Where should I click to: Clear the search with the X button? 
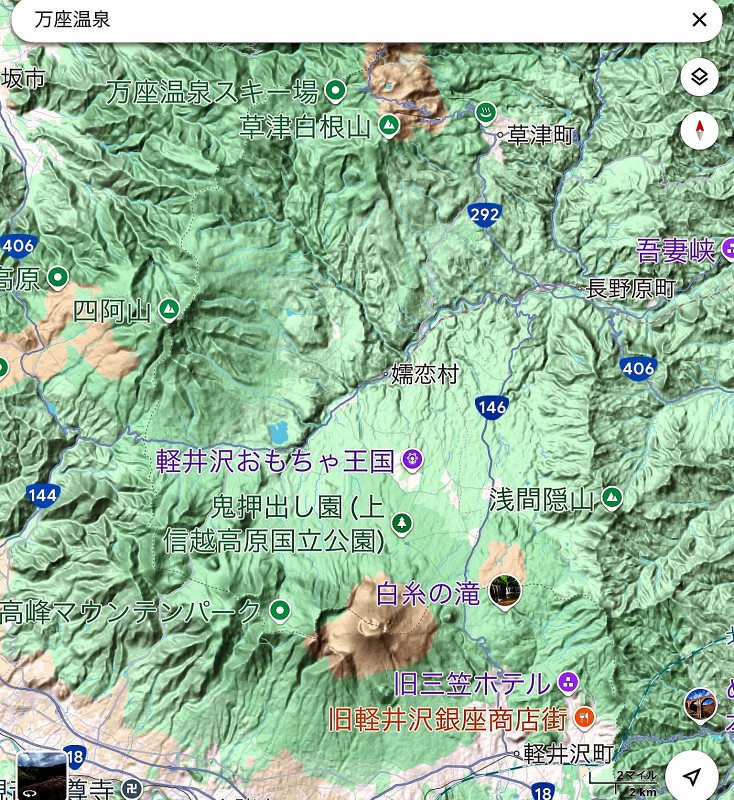[x=699, y=20]
